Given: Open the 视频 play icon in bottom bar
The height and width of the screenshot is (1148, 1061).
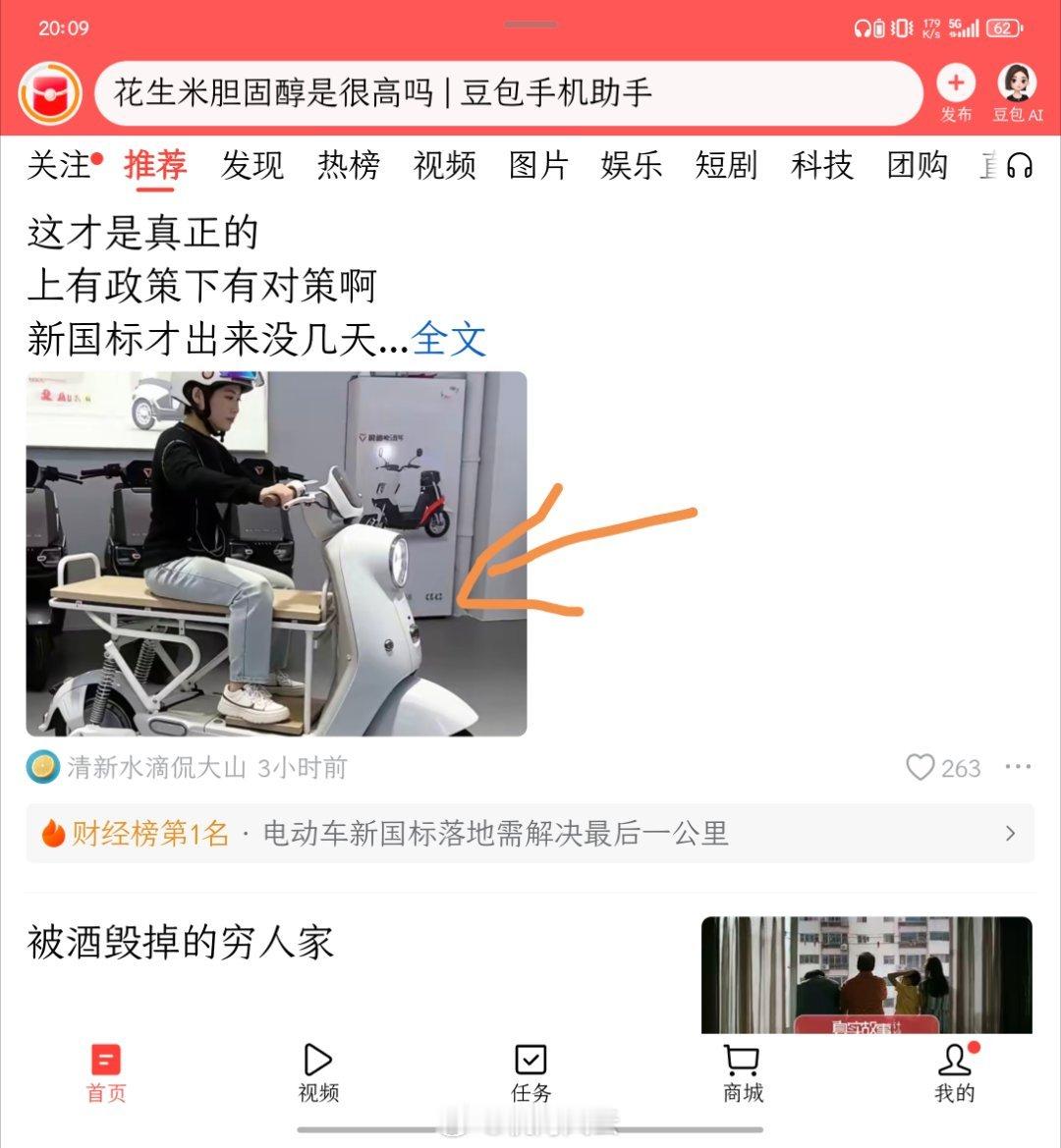Looking at the screenshot, I should [x=315, y=1061].
